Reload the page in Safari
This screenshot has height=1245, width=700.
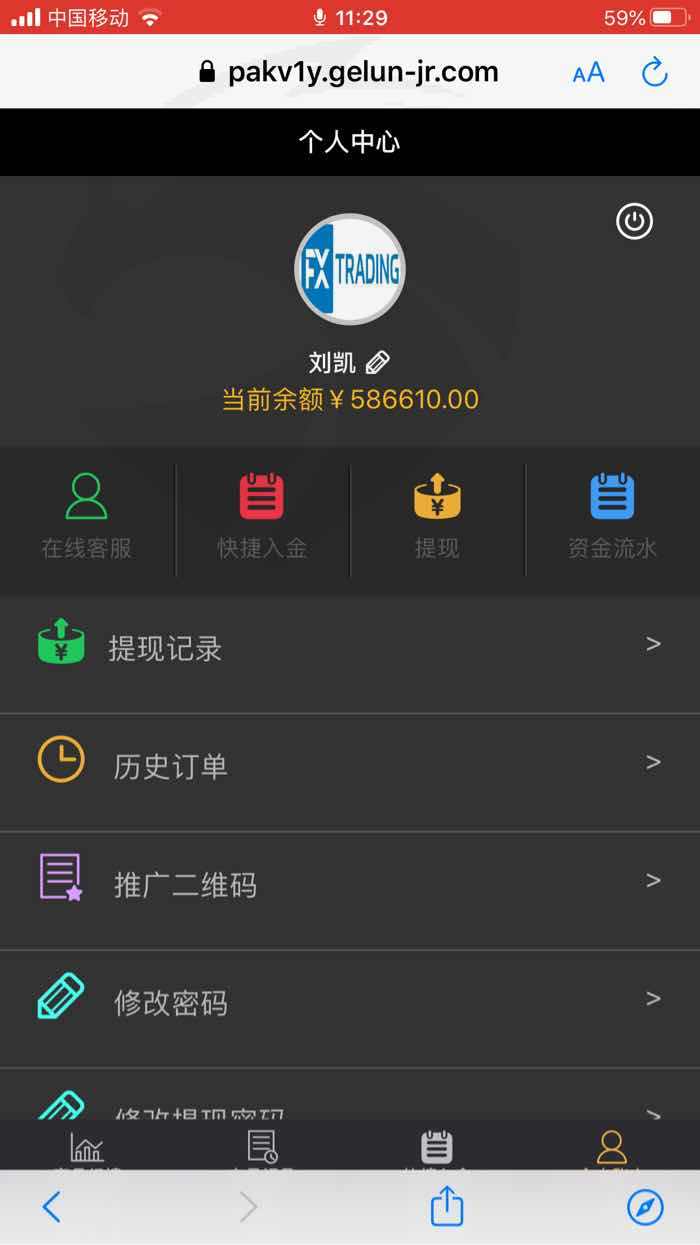pyautogui.click(x=654, y=72)
